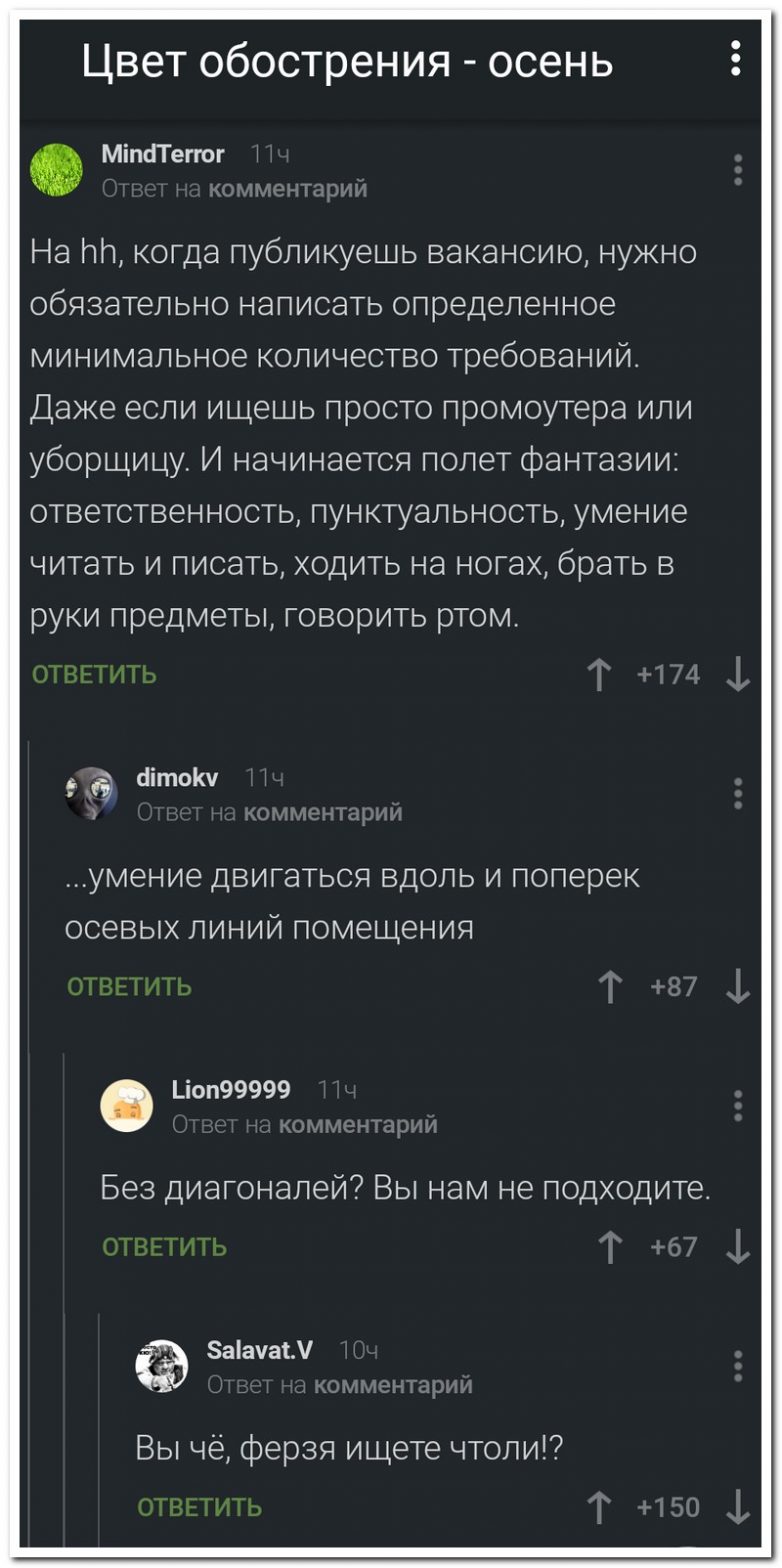Downvote dimokv's comment
This screenshot has width=782, height=1568.
[738, 988]
